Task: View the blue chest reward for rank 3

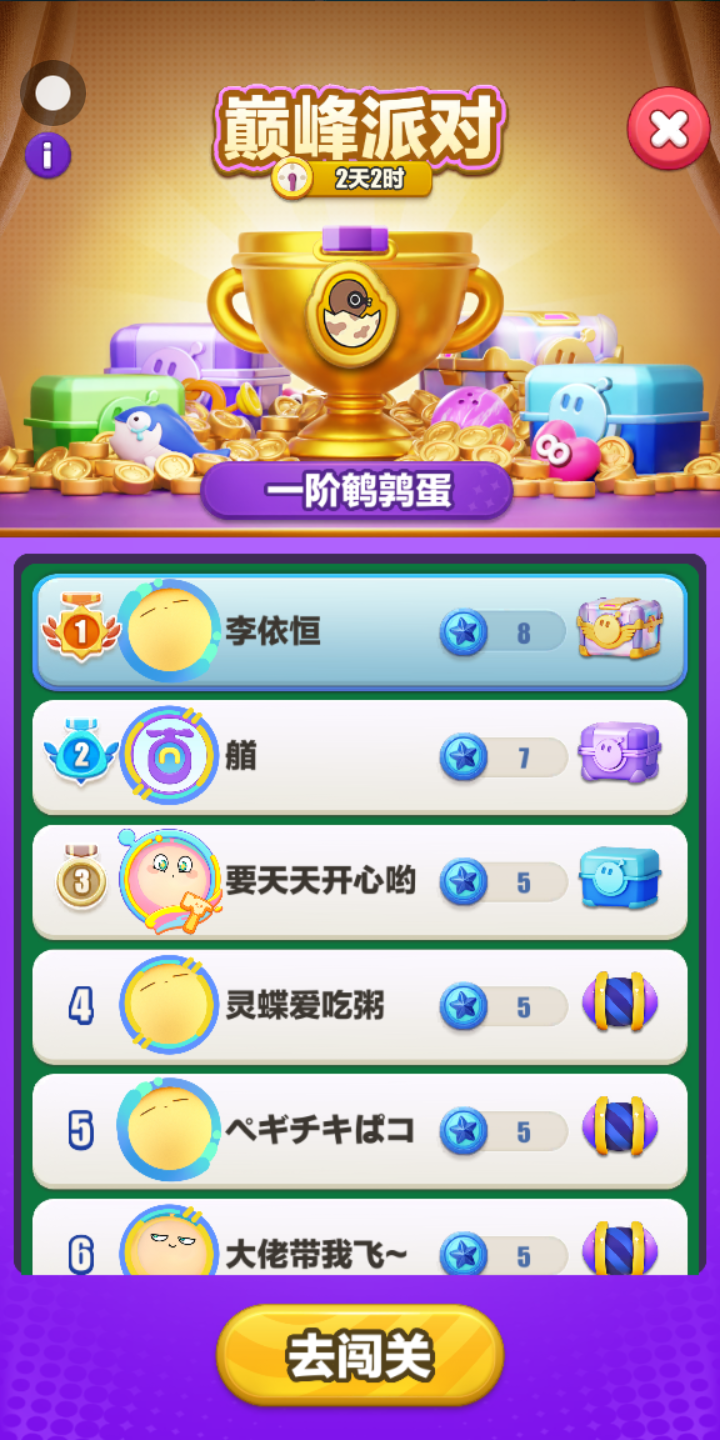Action: tap(620, 878)
